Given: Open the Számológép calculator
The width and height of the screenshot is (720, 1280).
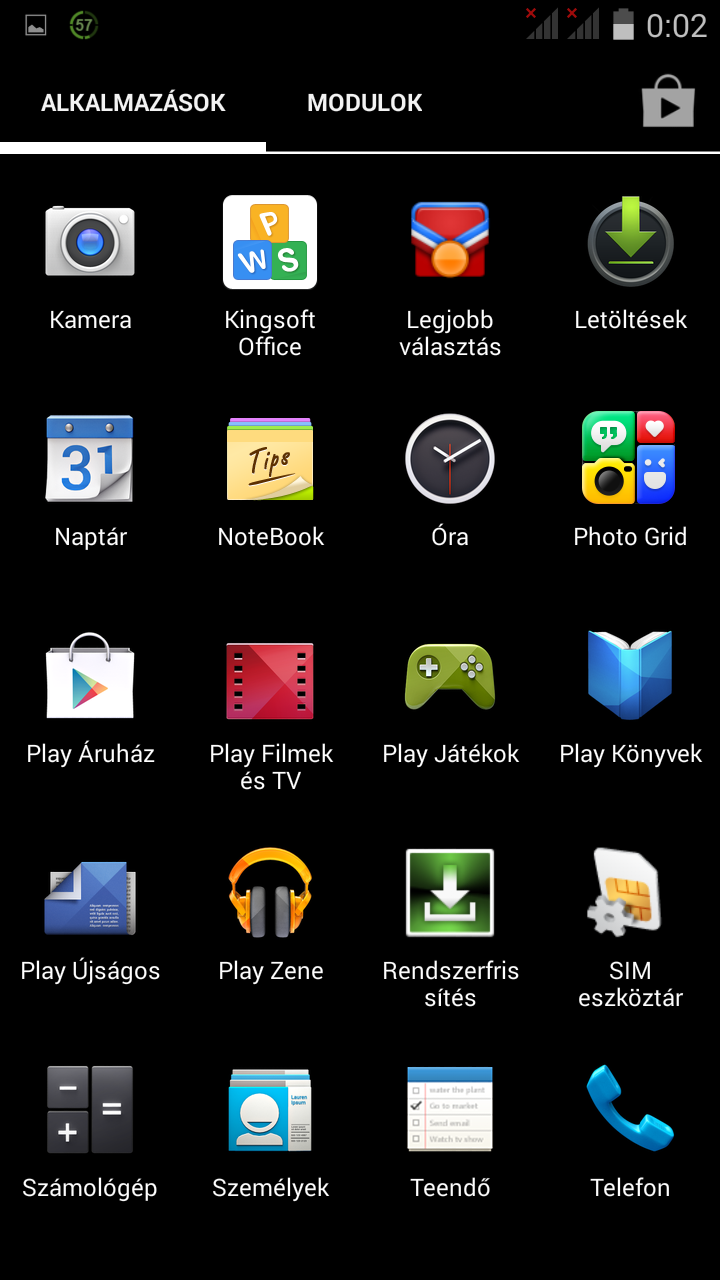Looking at the screenshot, I should (x=90, y=1110).
